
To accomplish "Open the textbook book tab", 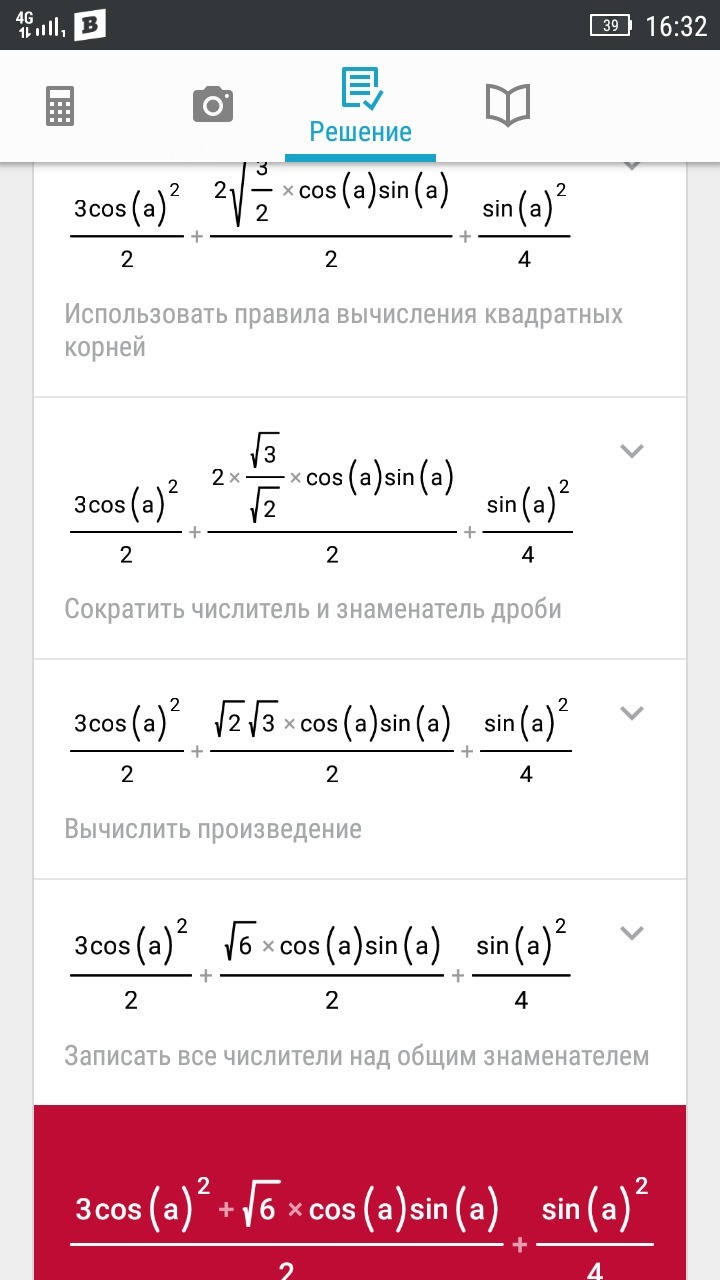I will (507, 105).
